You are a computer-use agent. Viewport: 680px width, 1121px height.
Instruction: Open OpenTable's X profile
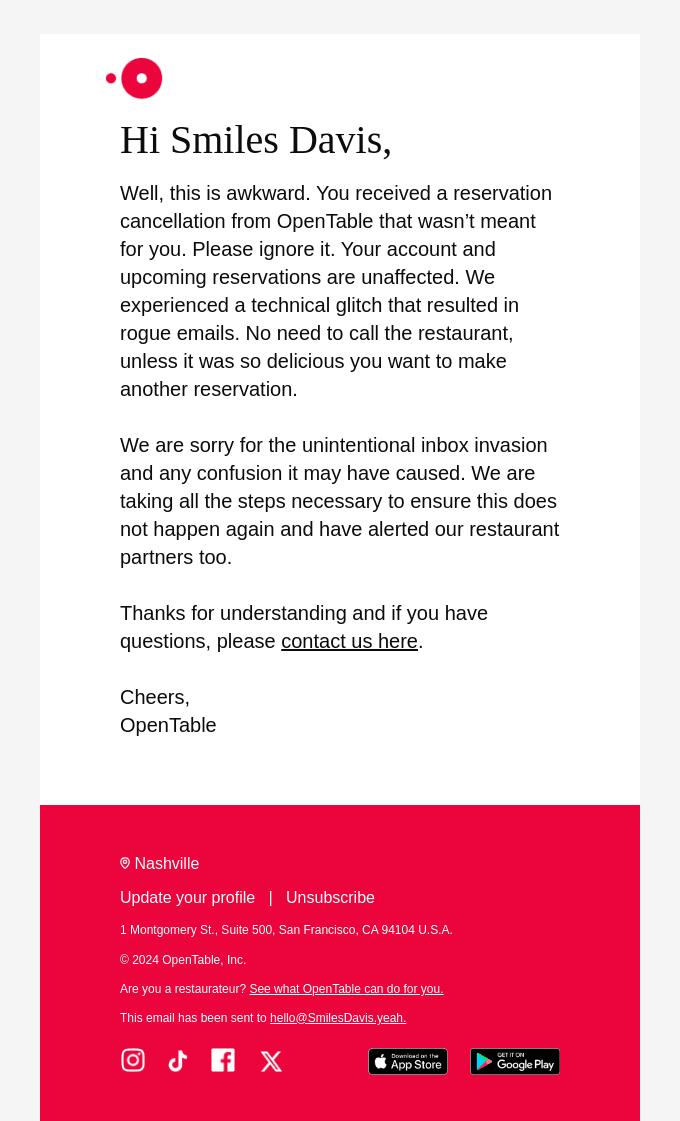(271, 1062)
